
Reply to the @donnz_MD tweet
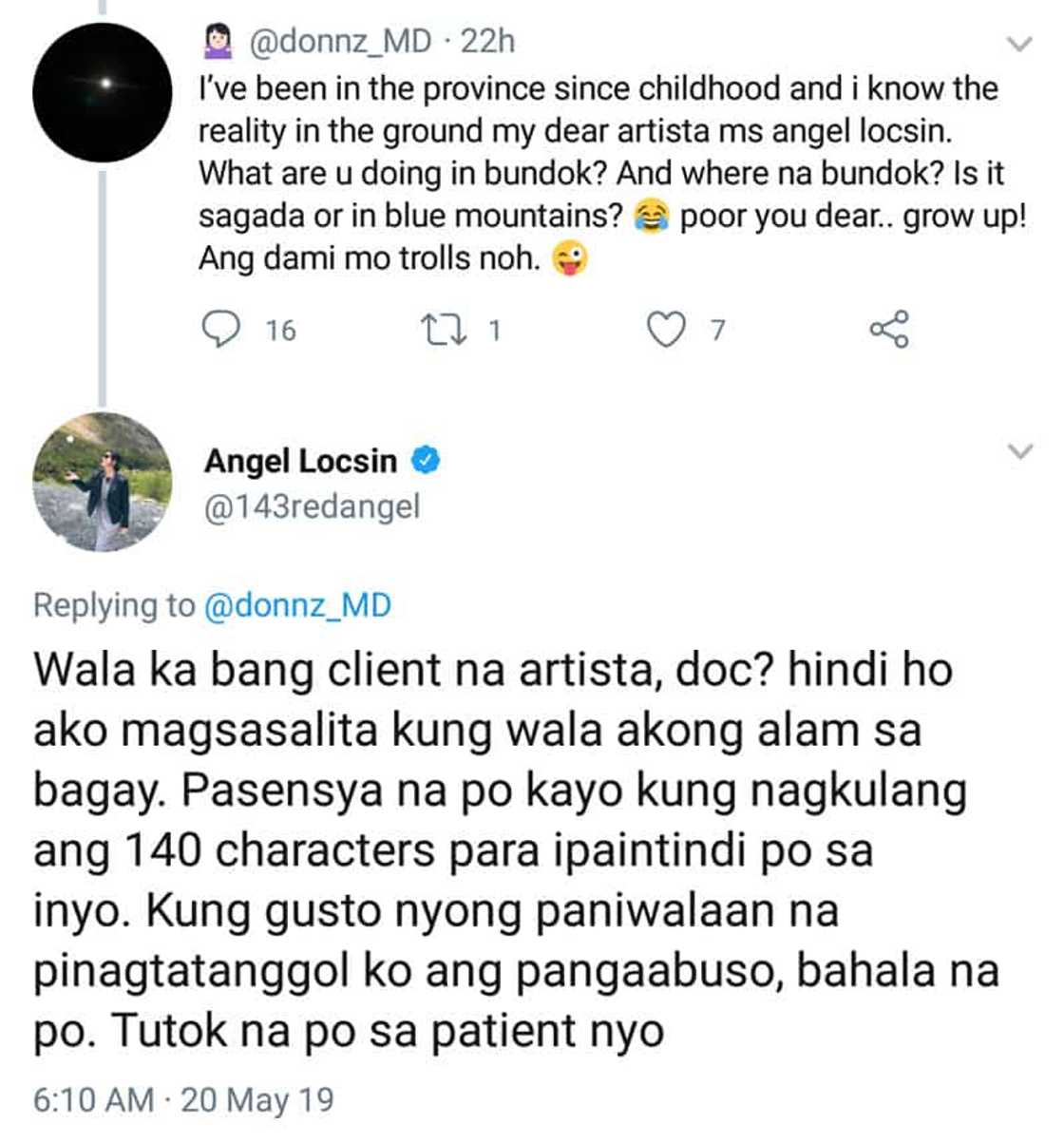click(x=222, y=330)
